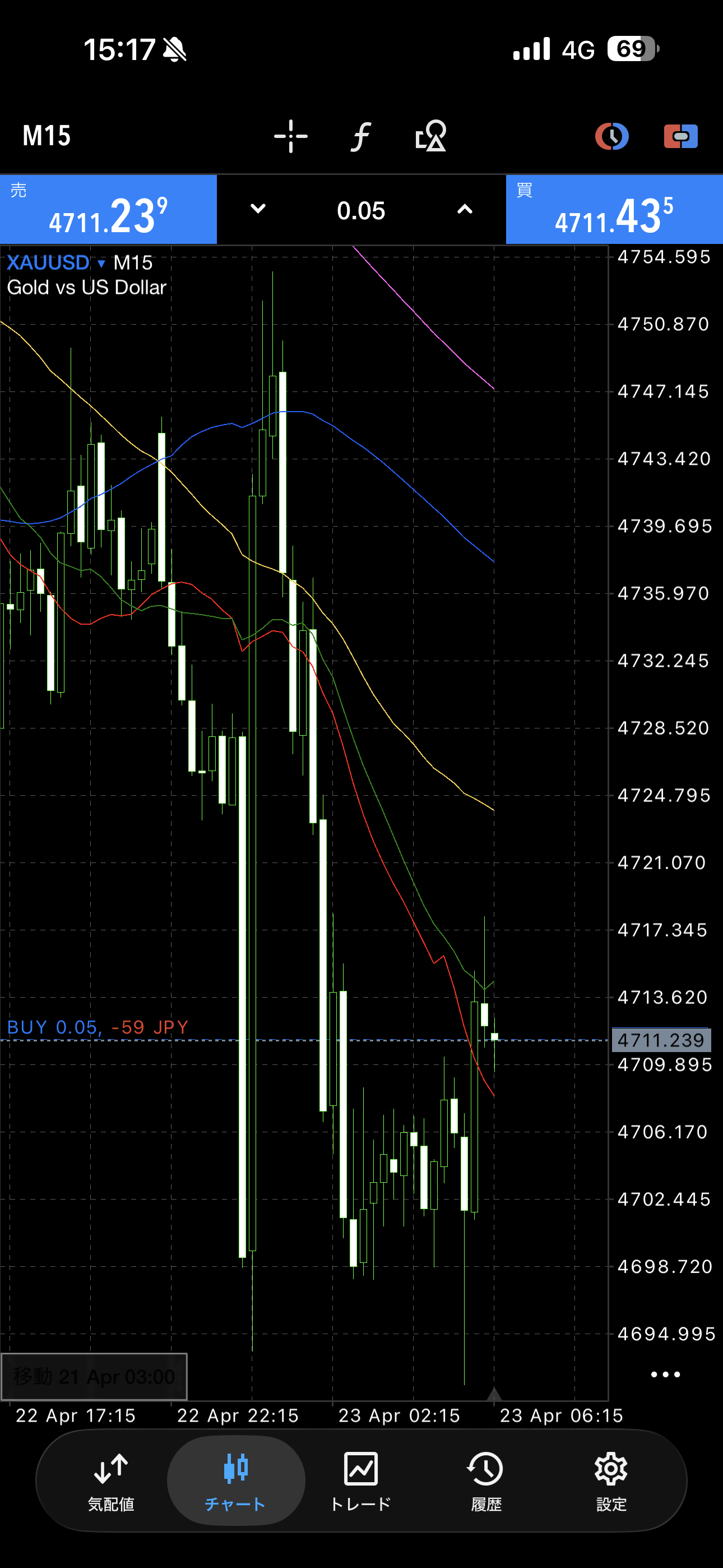Open the new order icon
723x1568 pixels.
tap(680, 136)
